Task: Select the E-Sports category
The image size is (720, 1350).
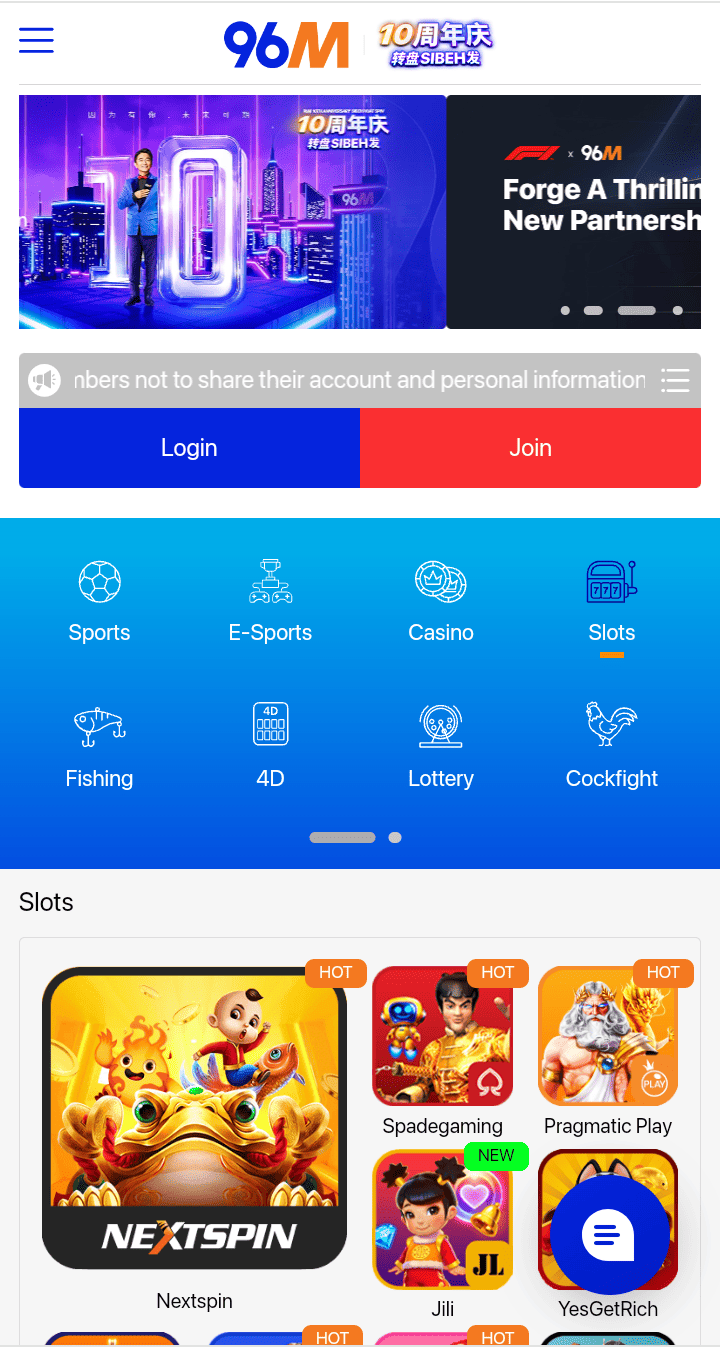Action: click(x=270, y=601)
